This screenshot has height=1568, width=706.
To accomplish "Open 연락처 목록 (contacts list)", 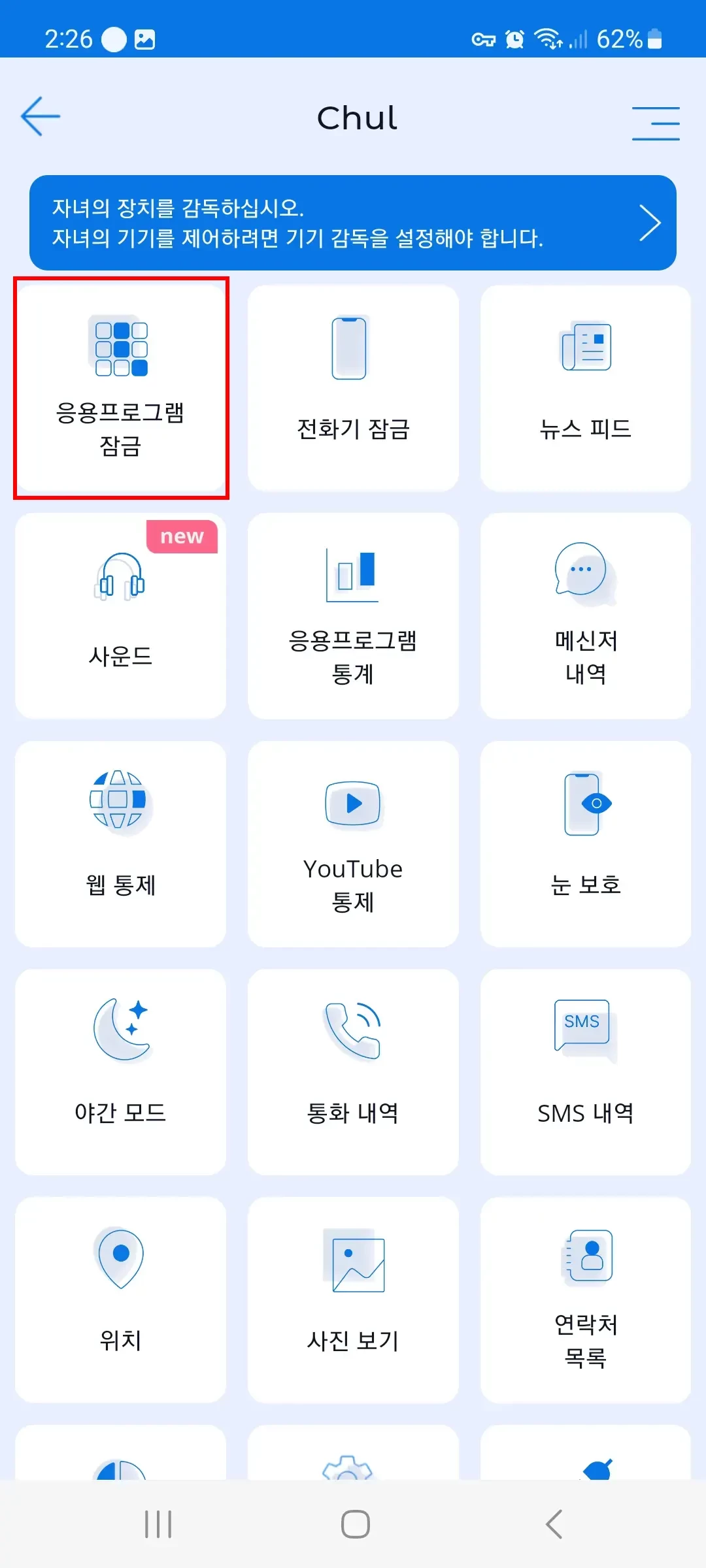I will click(x=585, y=1299).
